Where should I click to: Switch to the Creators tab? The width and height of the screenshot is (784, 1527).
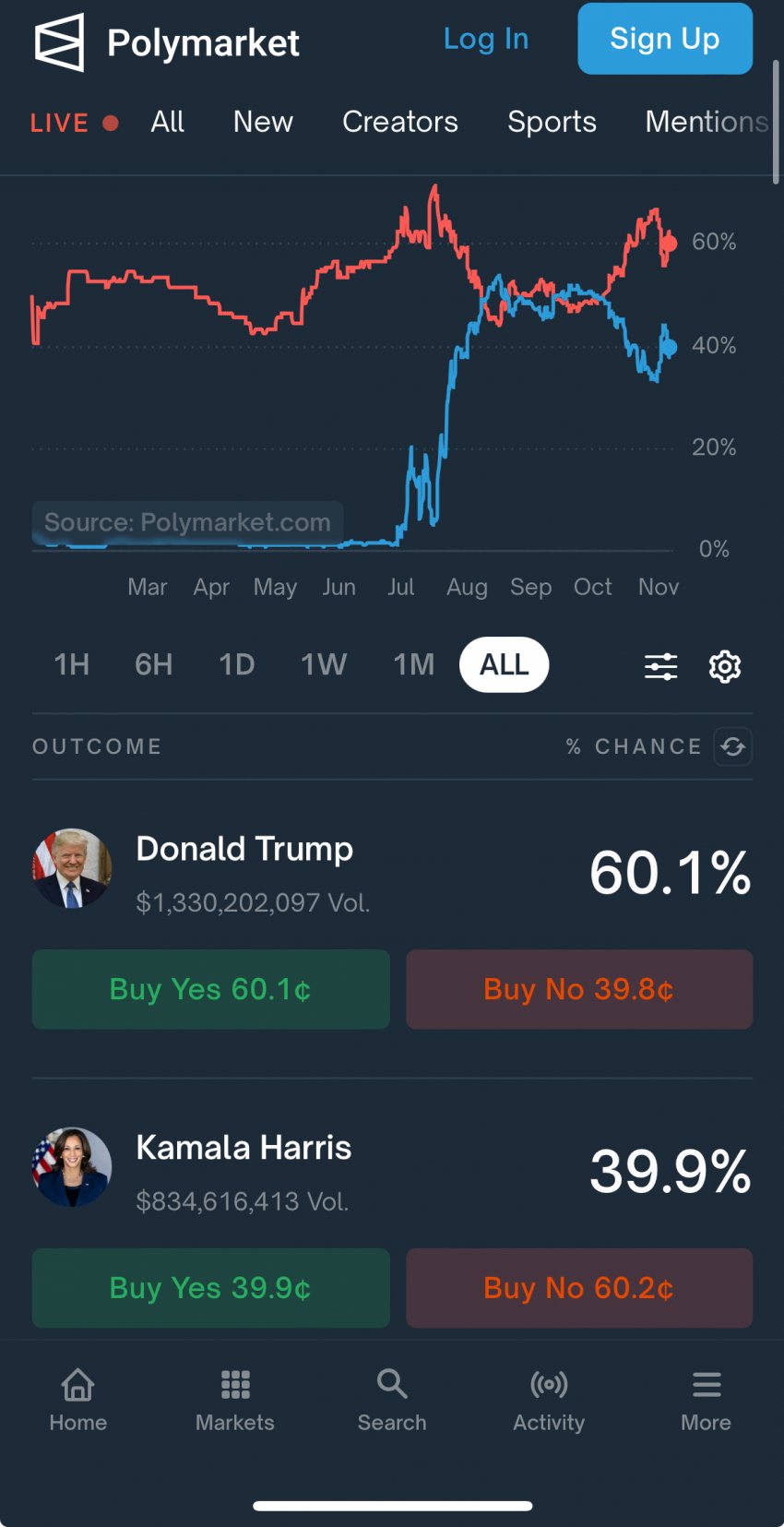pyautogui.click(x=400, y=122)
